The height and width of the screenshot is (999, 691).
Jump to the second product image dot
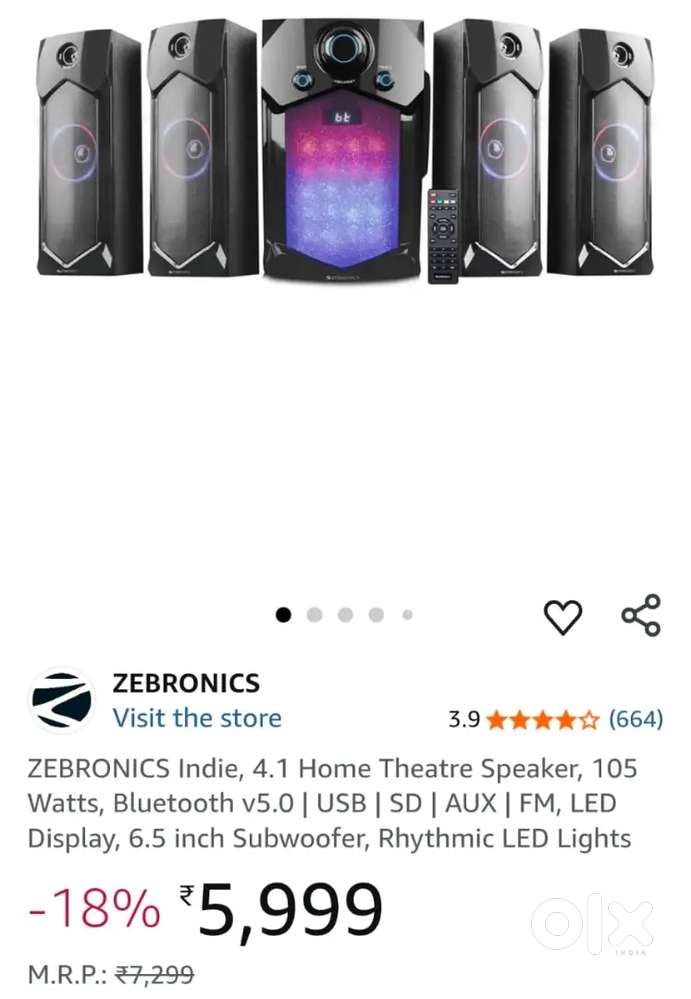coord(314,615)
